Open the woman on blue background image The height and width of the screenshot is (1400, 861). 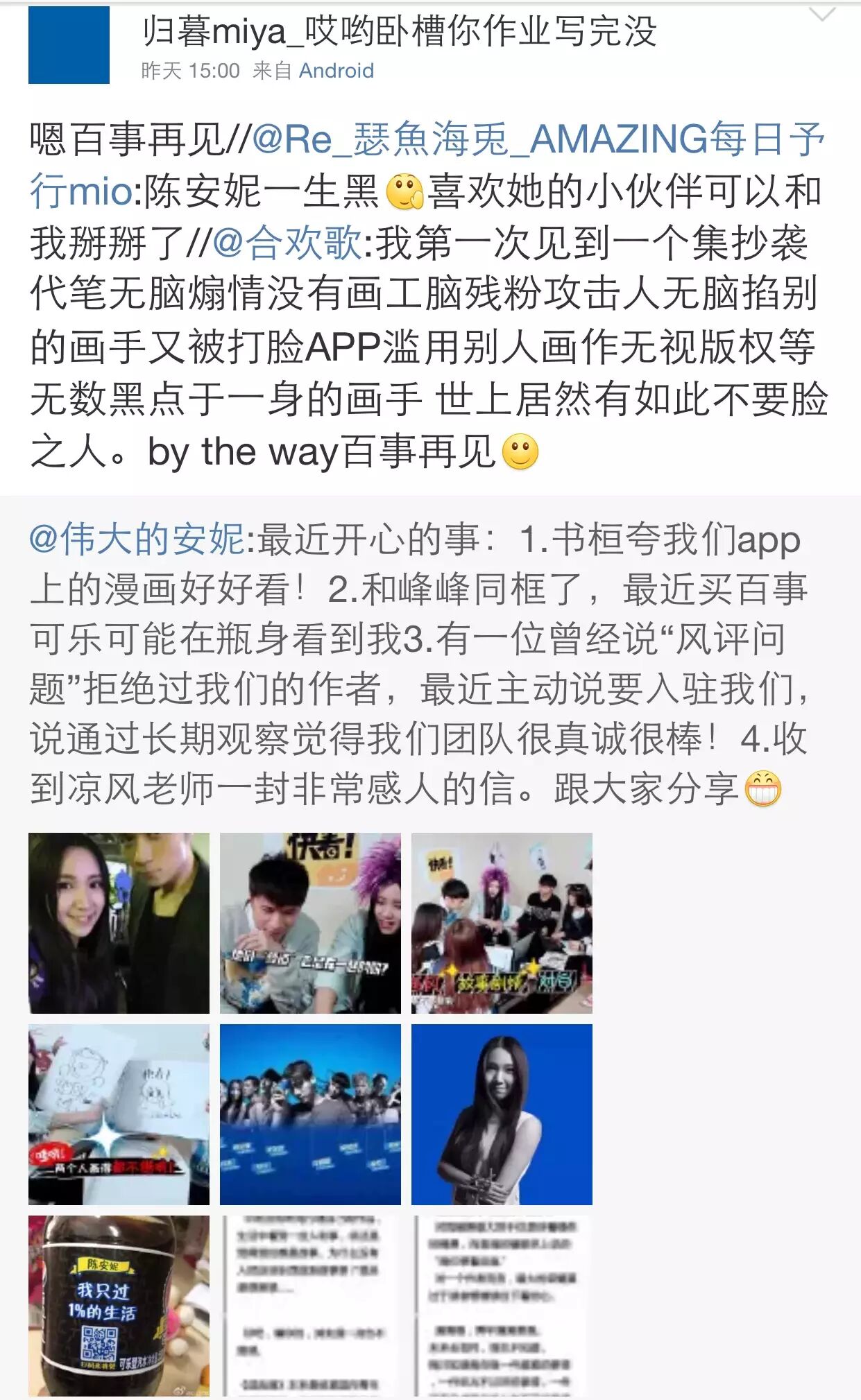point(502,1114)
